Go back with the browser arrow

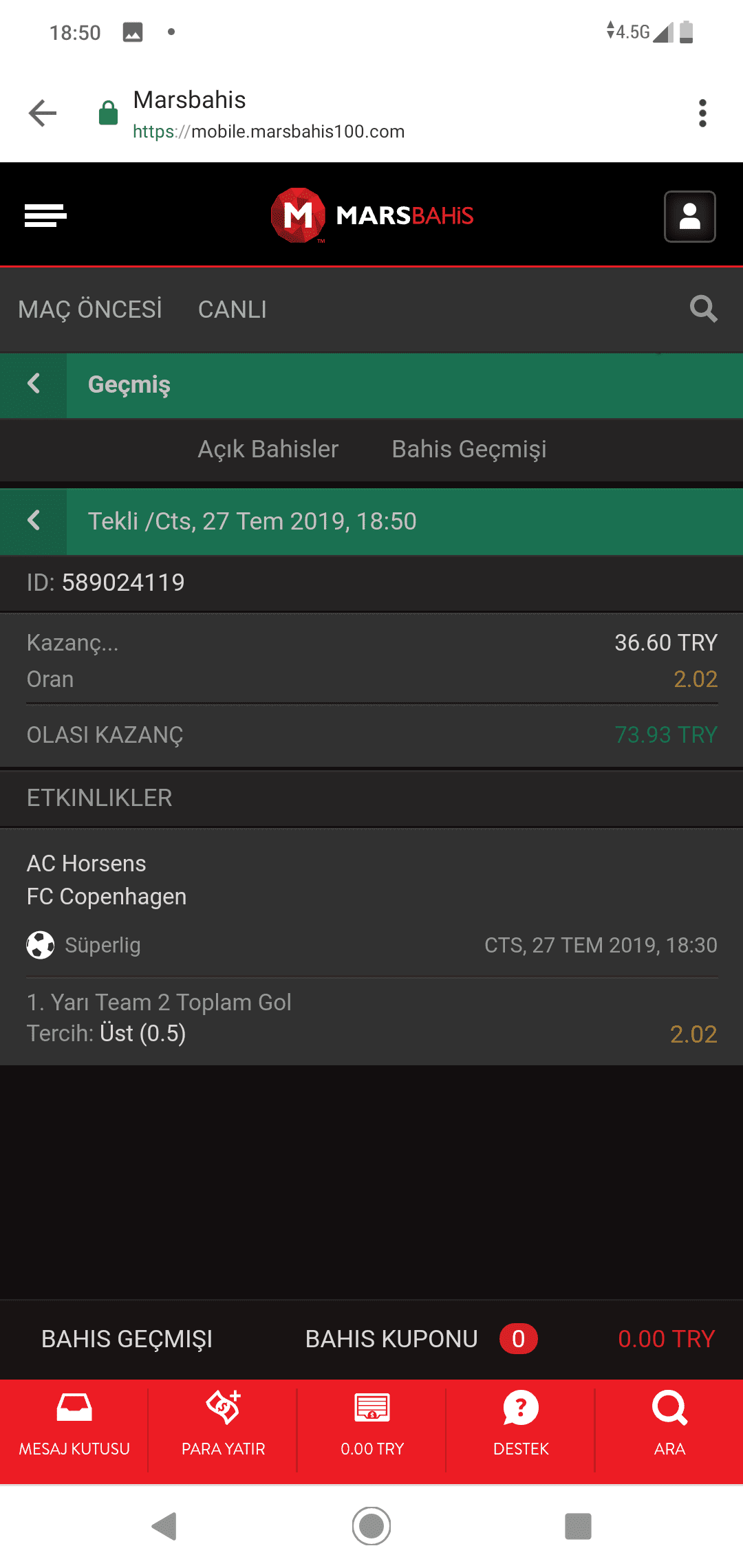43,113
